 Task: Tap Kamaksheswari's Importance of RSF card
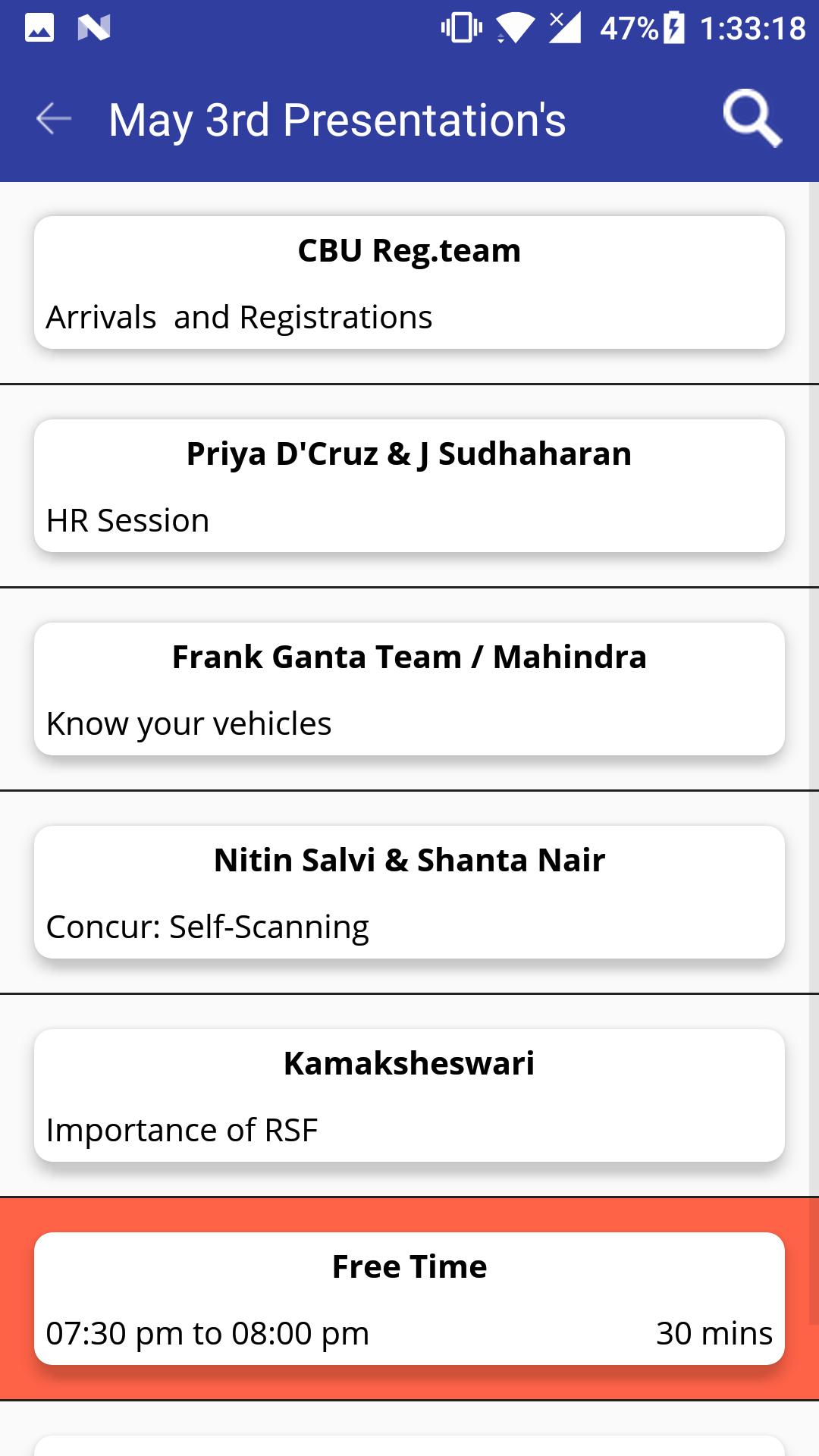[x=409, y=1096]
